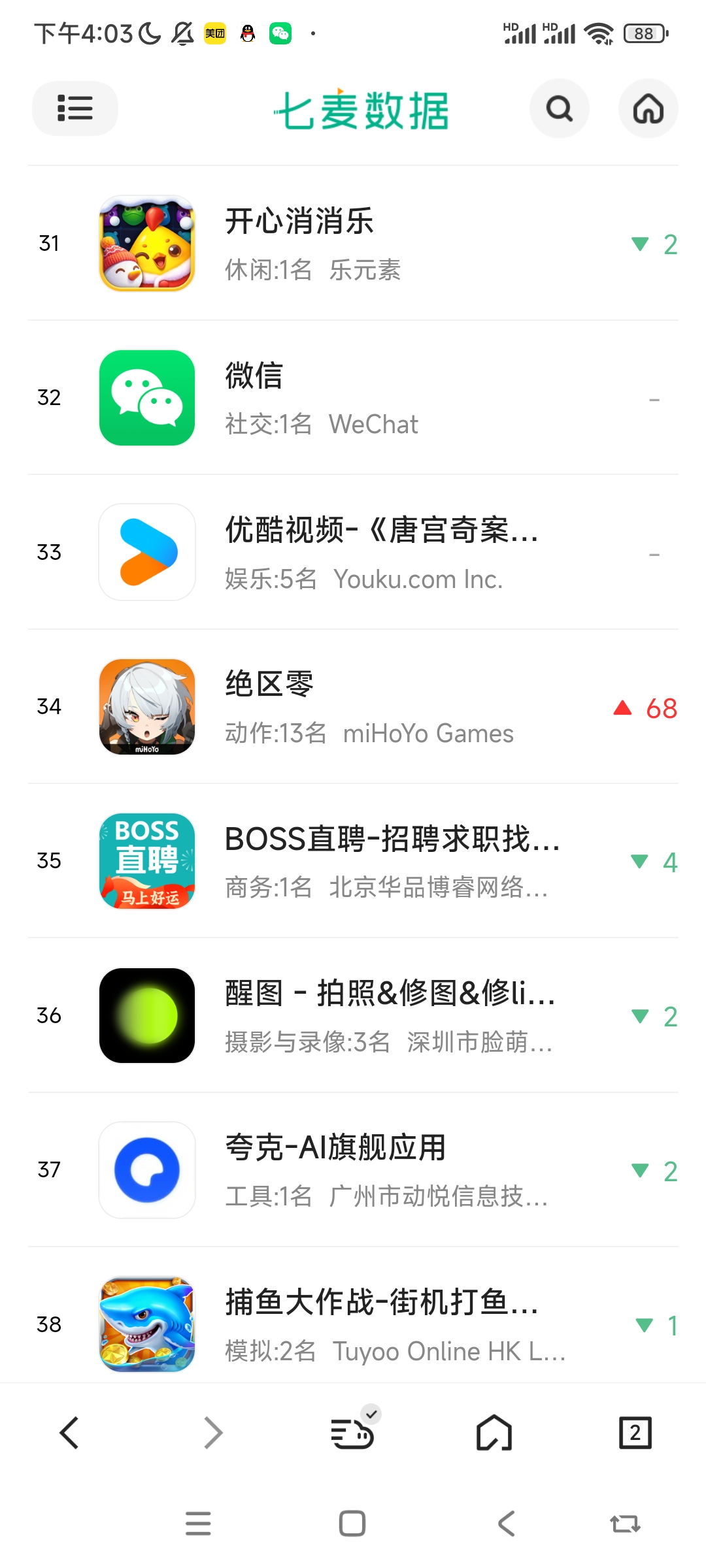Open the browser menu button
This screenshot has height=1568, width=706.
pyautogui.click(x=353, y=1433)
